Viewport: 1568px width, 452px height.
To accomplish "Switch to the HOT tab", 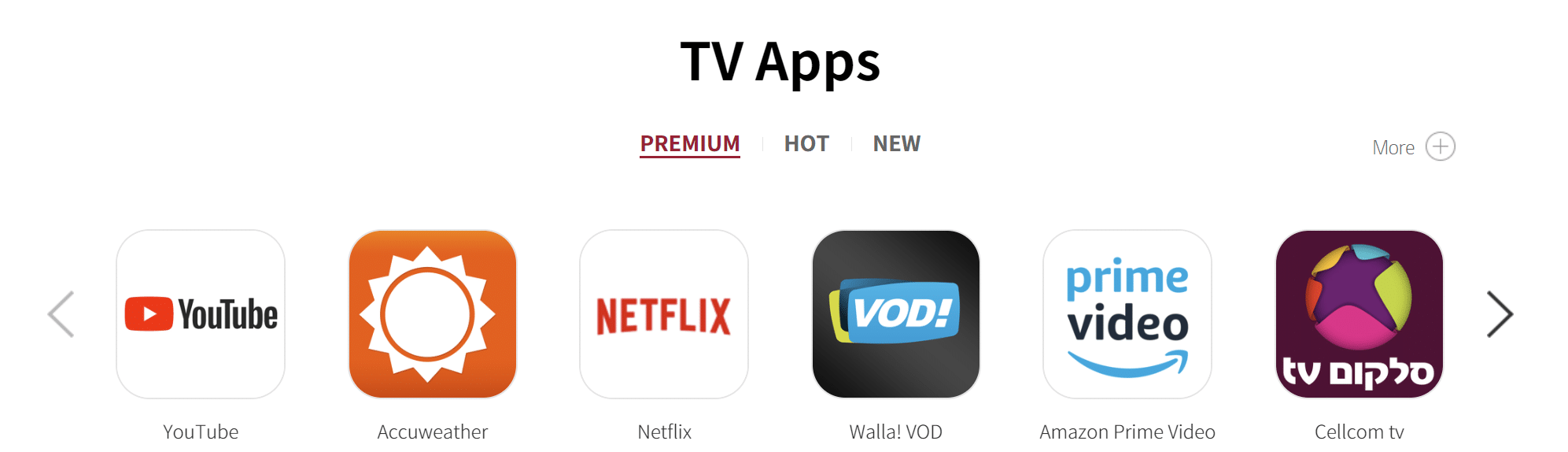I will point(806,143).
